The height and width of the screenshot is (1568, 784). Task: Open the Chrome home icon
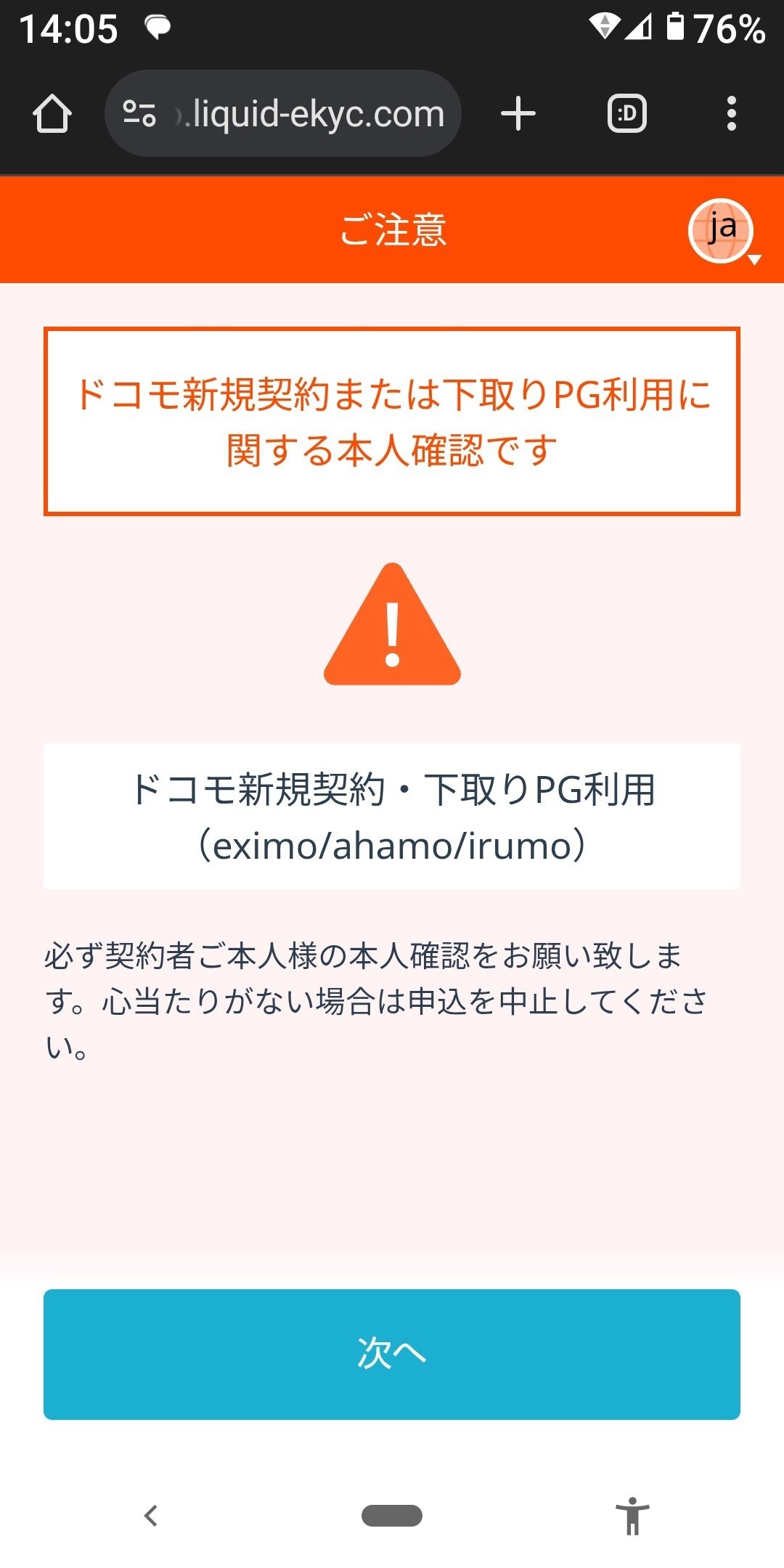pyautogui.click(x=51, y=113)
